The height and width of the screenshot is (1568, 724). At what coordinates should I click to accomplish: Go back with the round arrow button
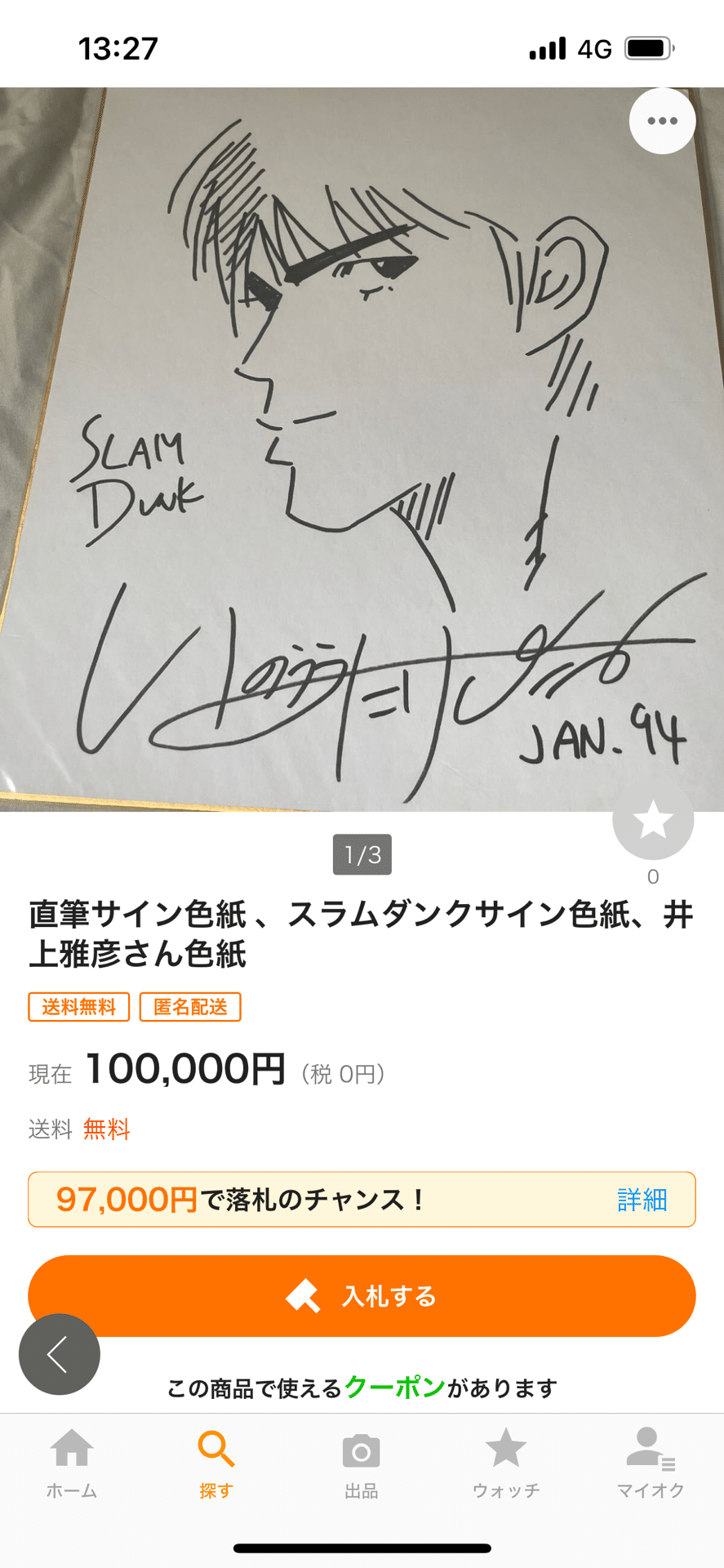[60, 1354]
